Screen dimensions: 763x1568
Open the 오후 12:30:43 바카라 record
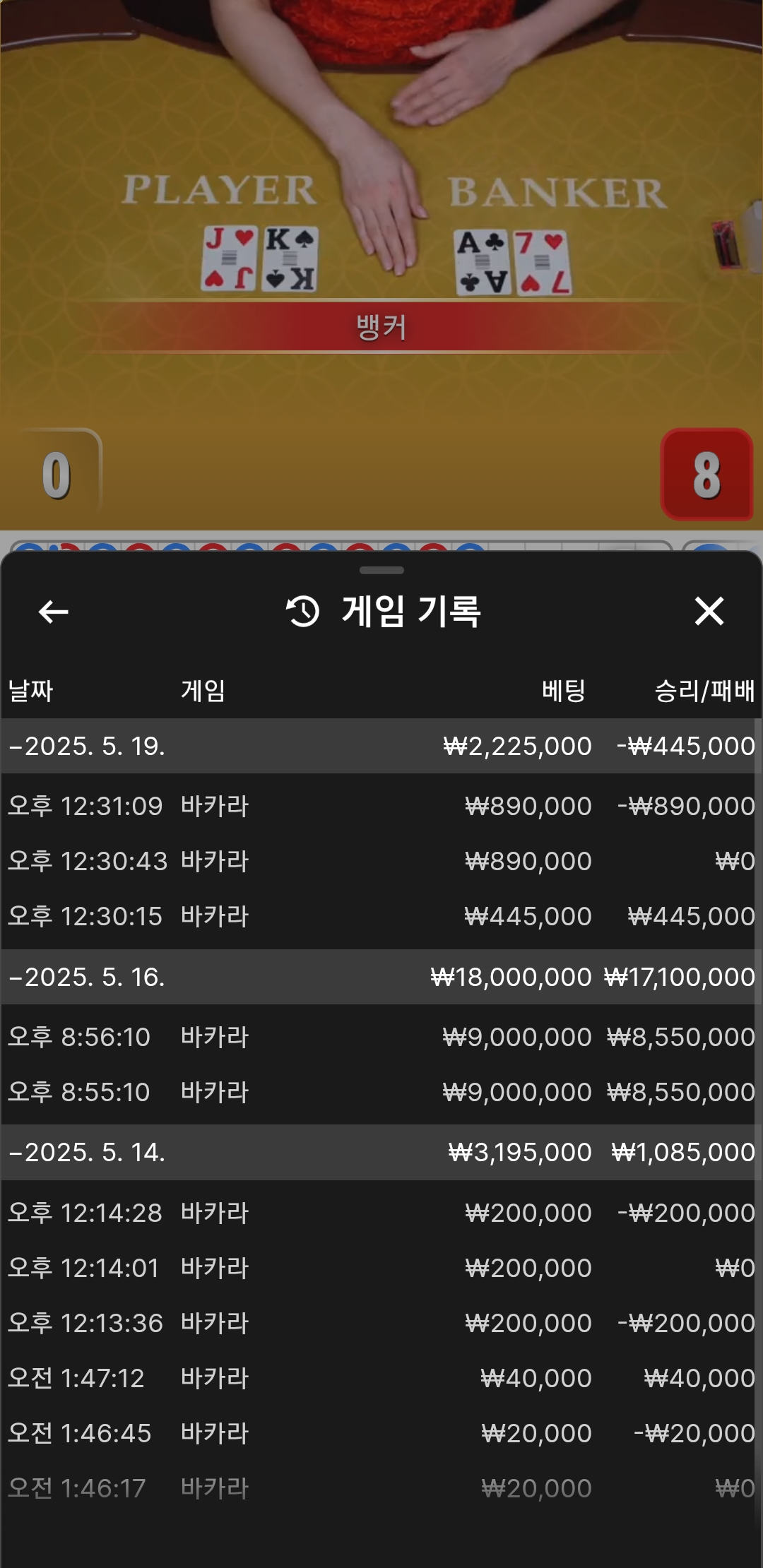tap(381, 861)
